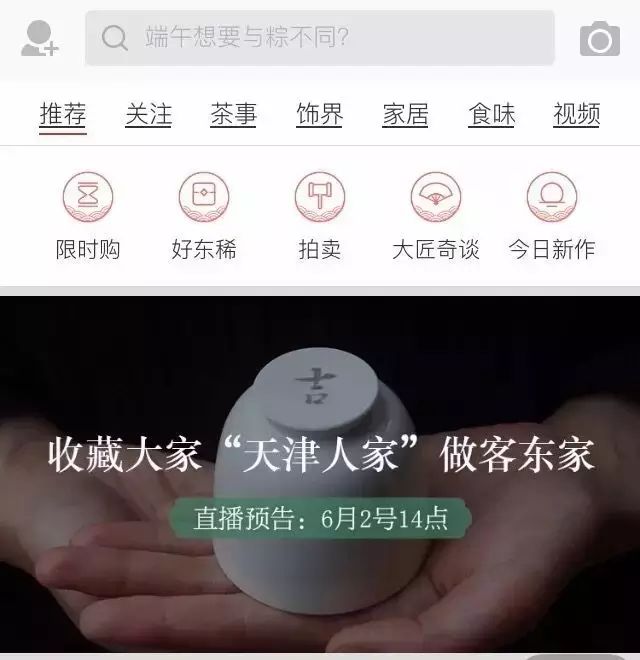Screen dimensions: 640x660
Task: View 今日新作 new works
Action: point(551,214)
